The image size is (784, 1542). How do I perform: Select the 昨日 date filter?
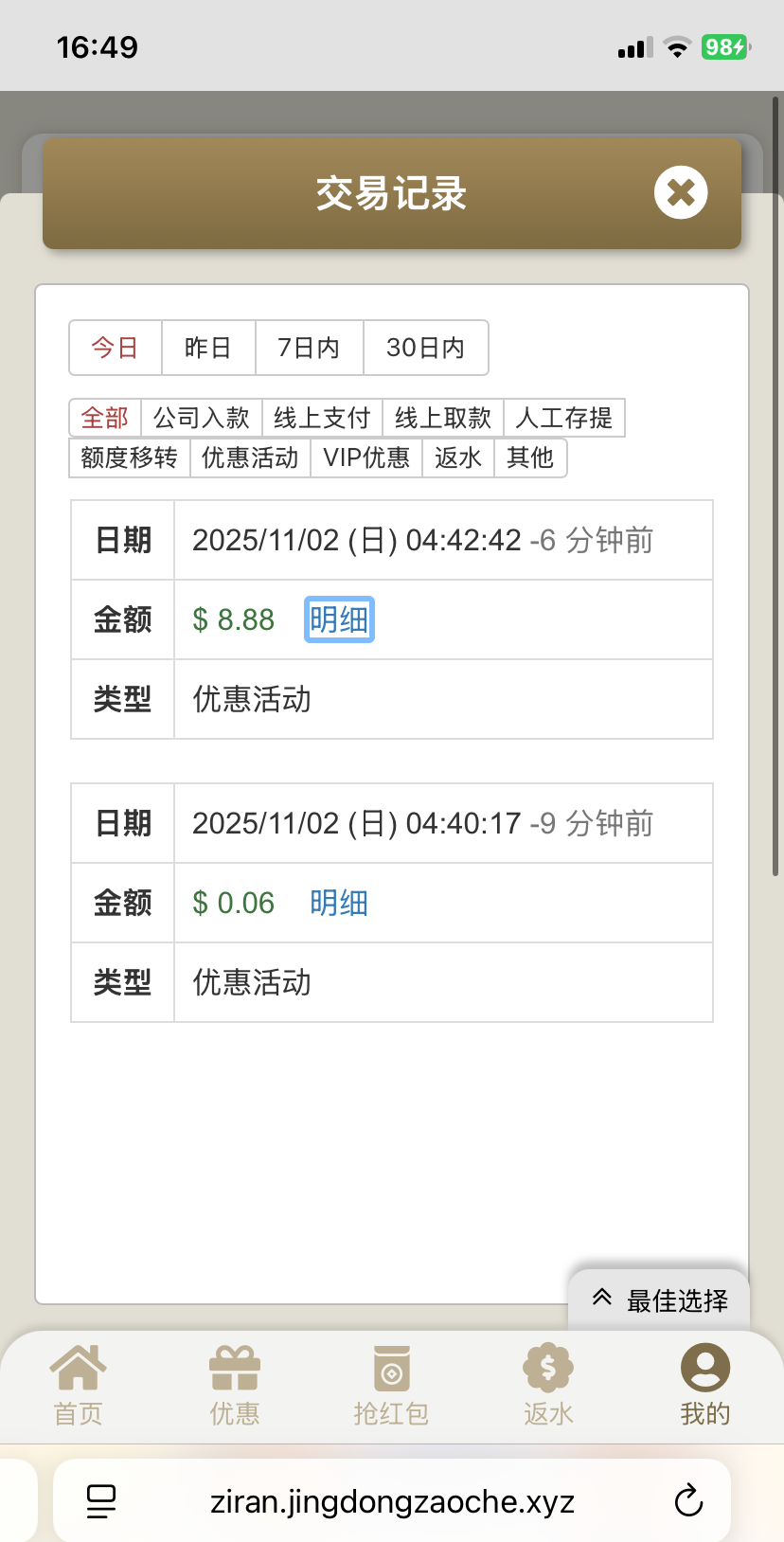coord(208,348)
